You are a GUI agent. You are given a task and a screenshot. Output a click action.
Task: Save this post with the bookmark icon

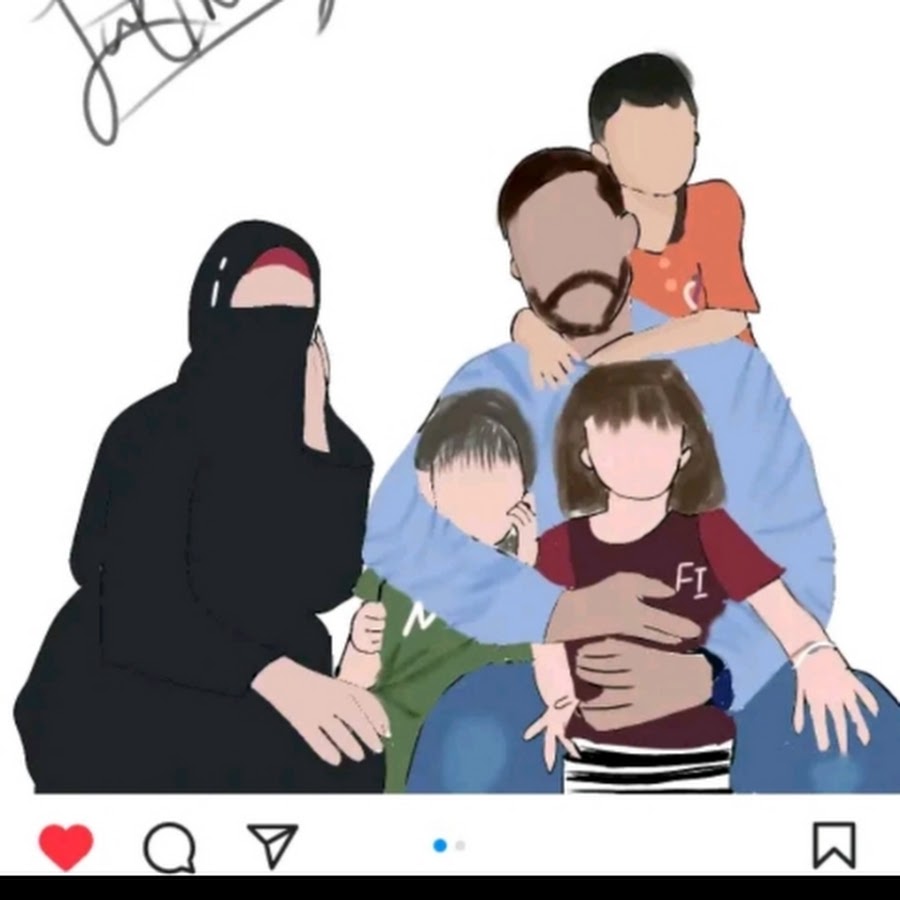833,846
